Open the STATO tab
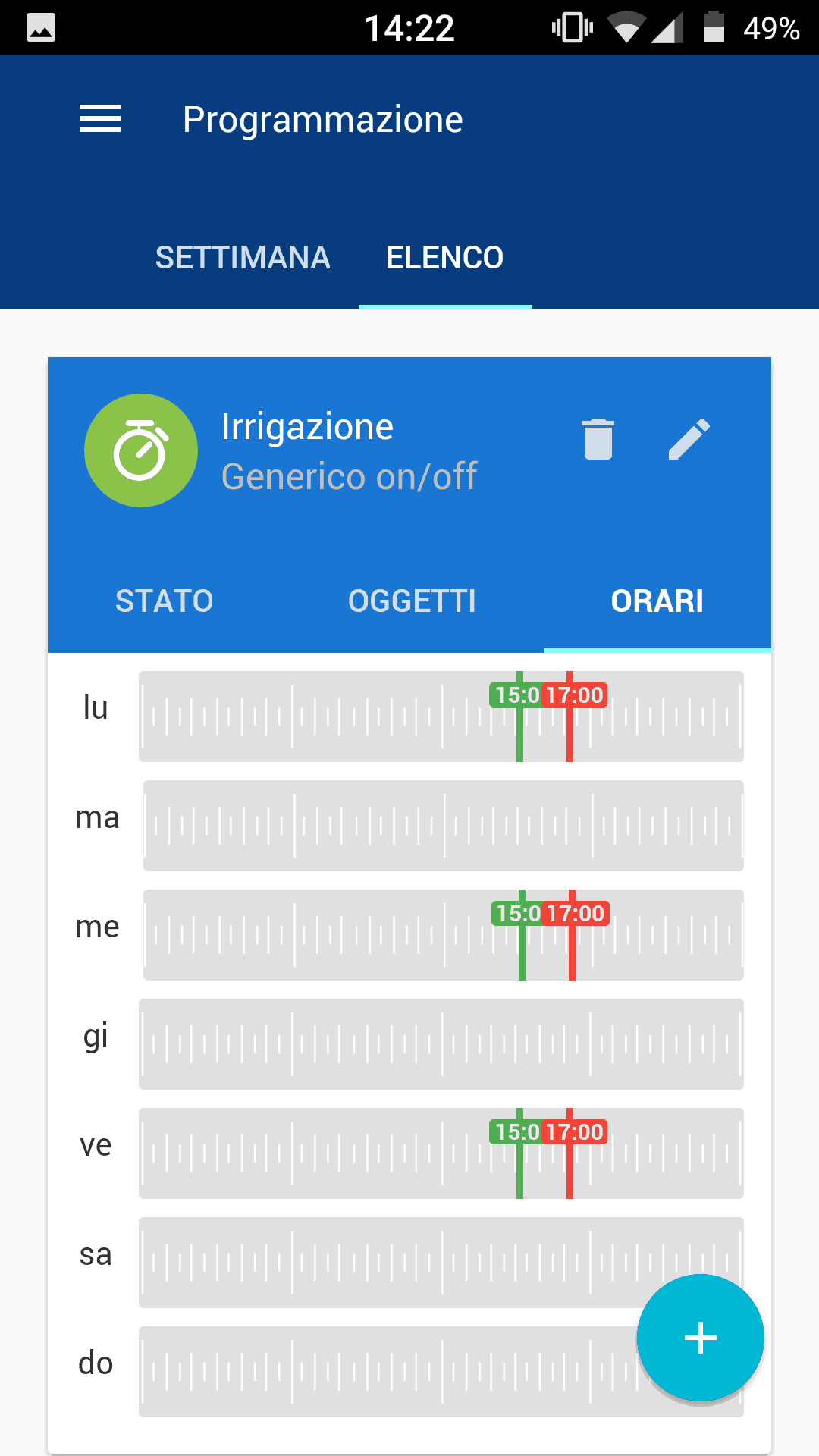819x1456 pixels. (165, 601)
